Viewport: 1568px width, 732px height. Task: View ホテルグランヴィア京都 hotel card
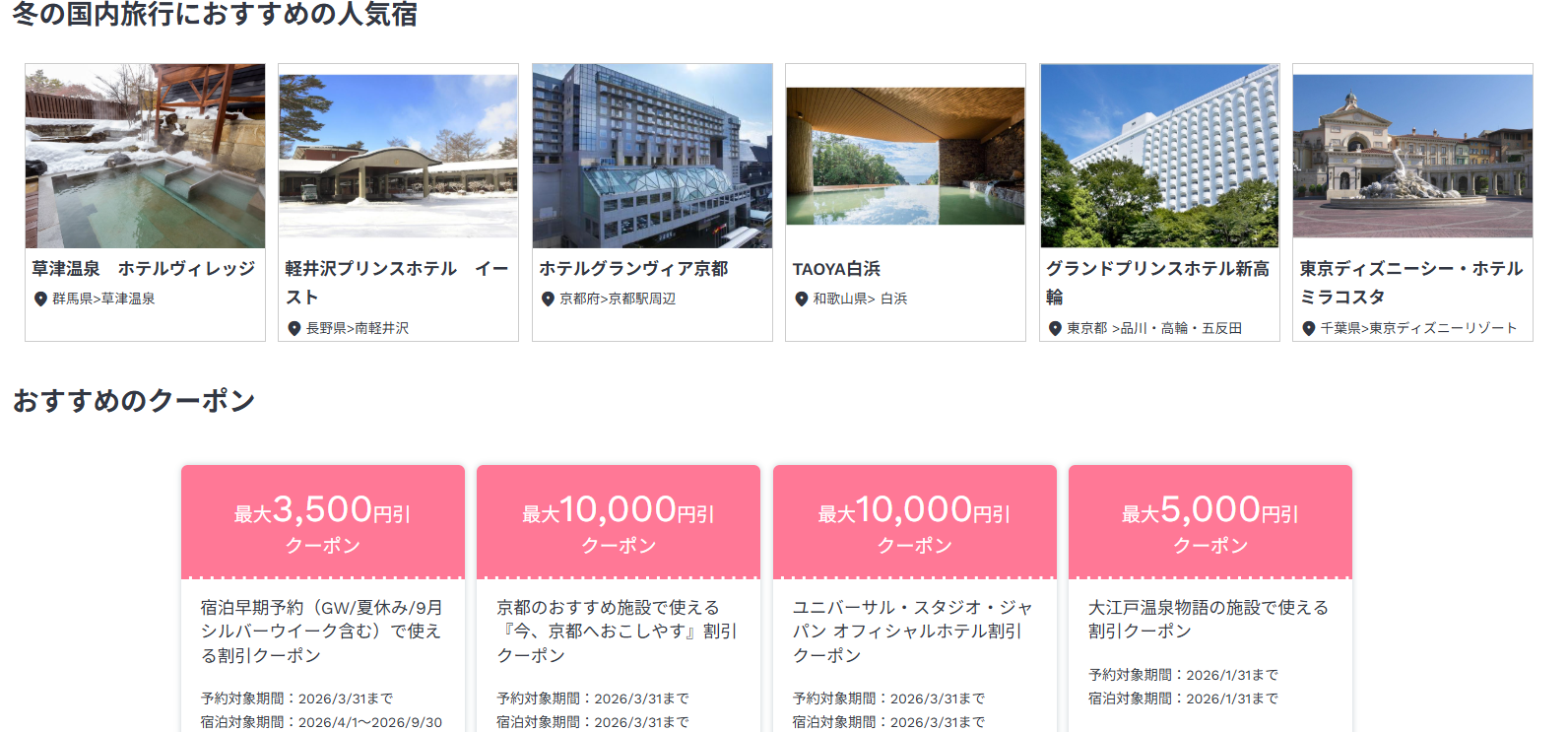(652, 202)
